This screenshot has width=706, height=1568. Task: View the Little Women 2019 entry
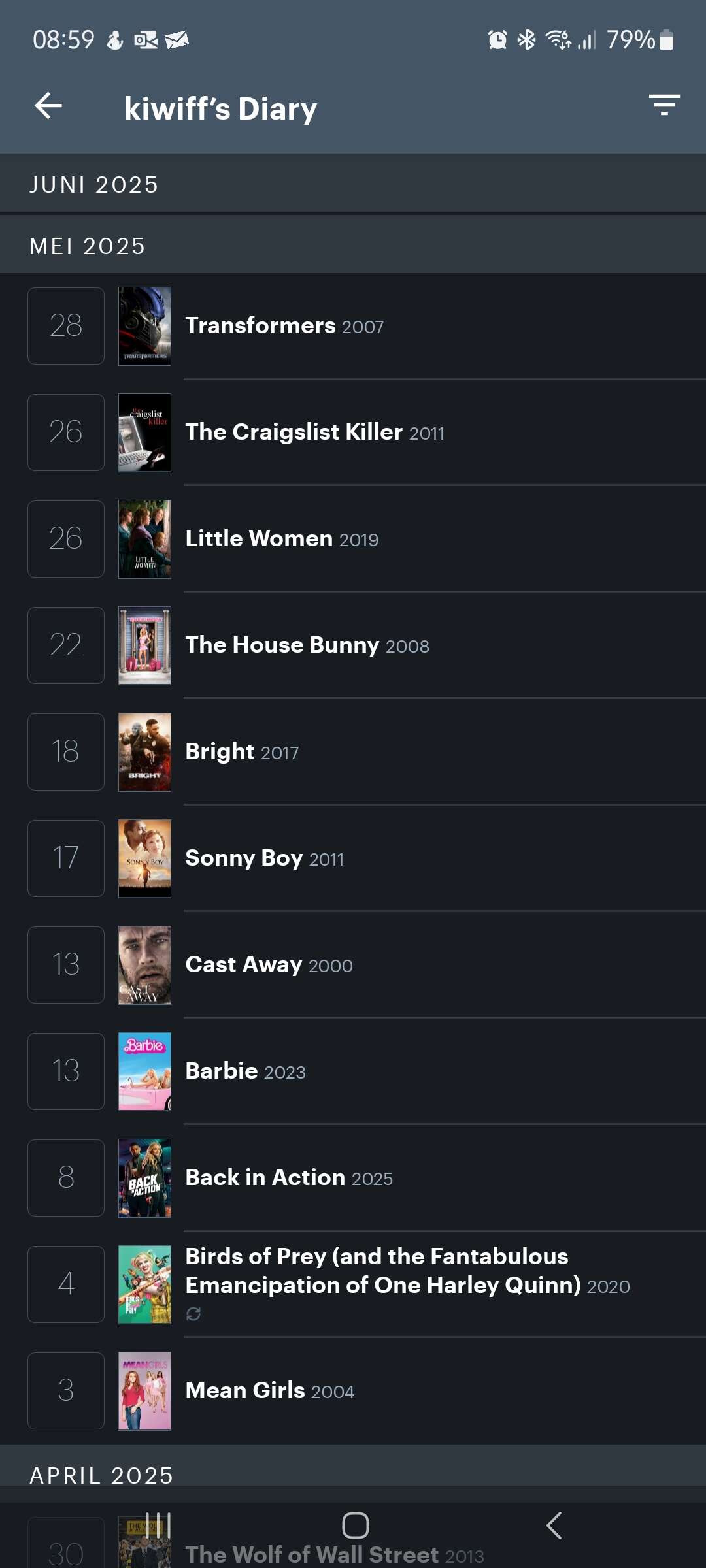point(353,539)
